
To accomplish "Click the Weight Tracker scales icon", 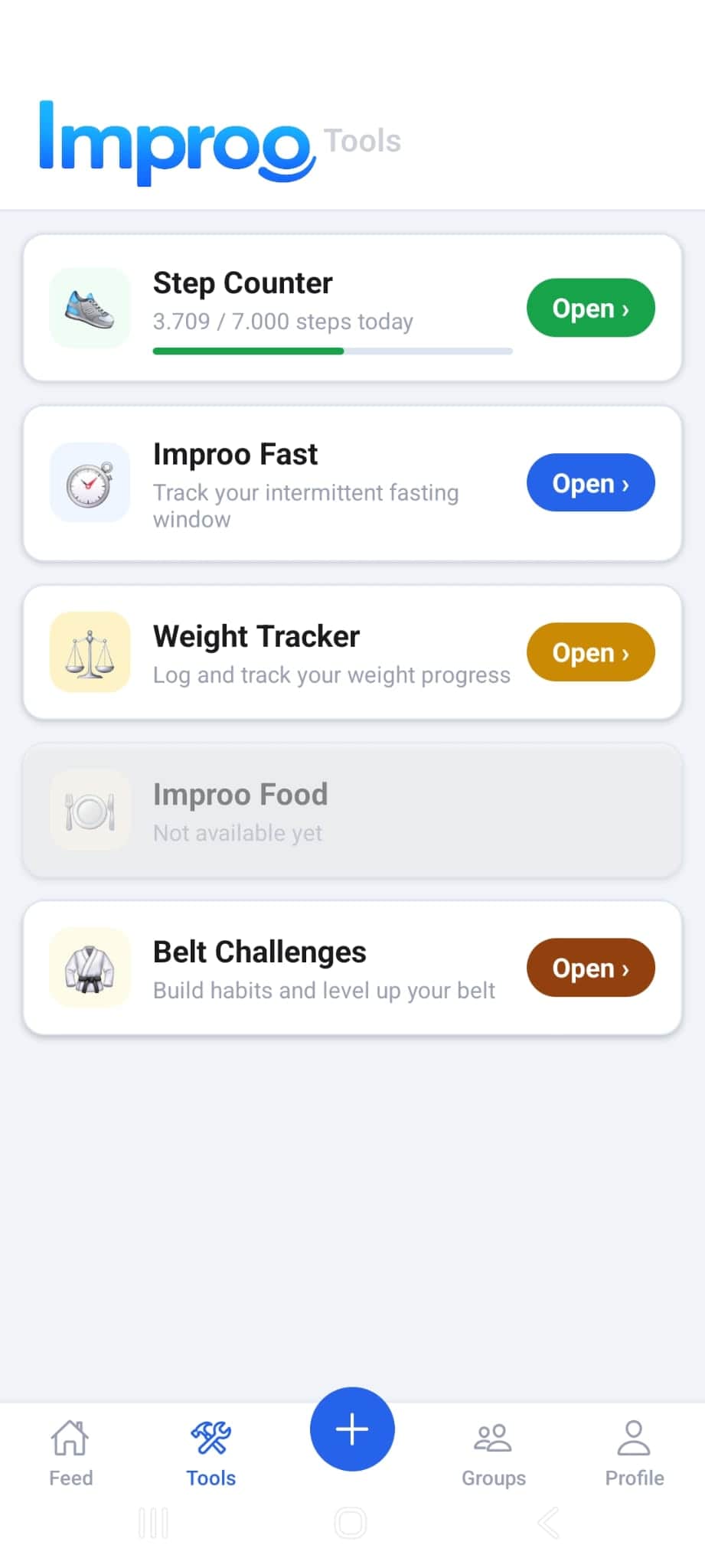I will (90, 652).
